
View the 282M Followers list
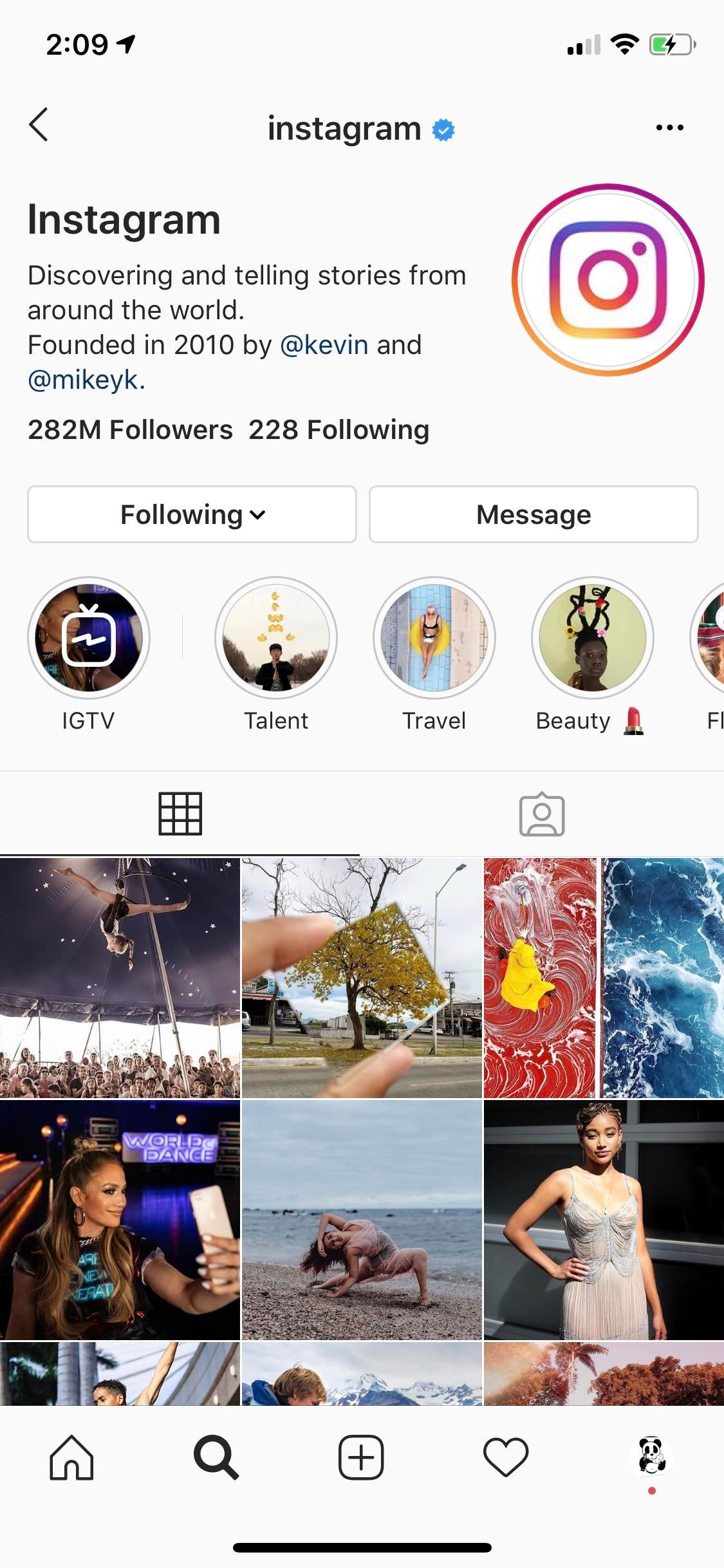click(x=130, y=429)
